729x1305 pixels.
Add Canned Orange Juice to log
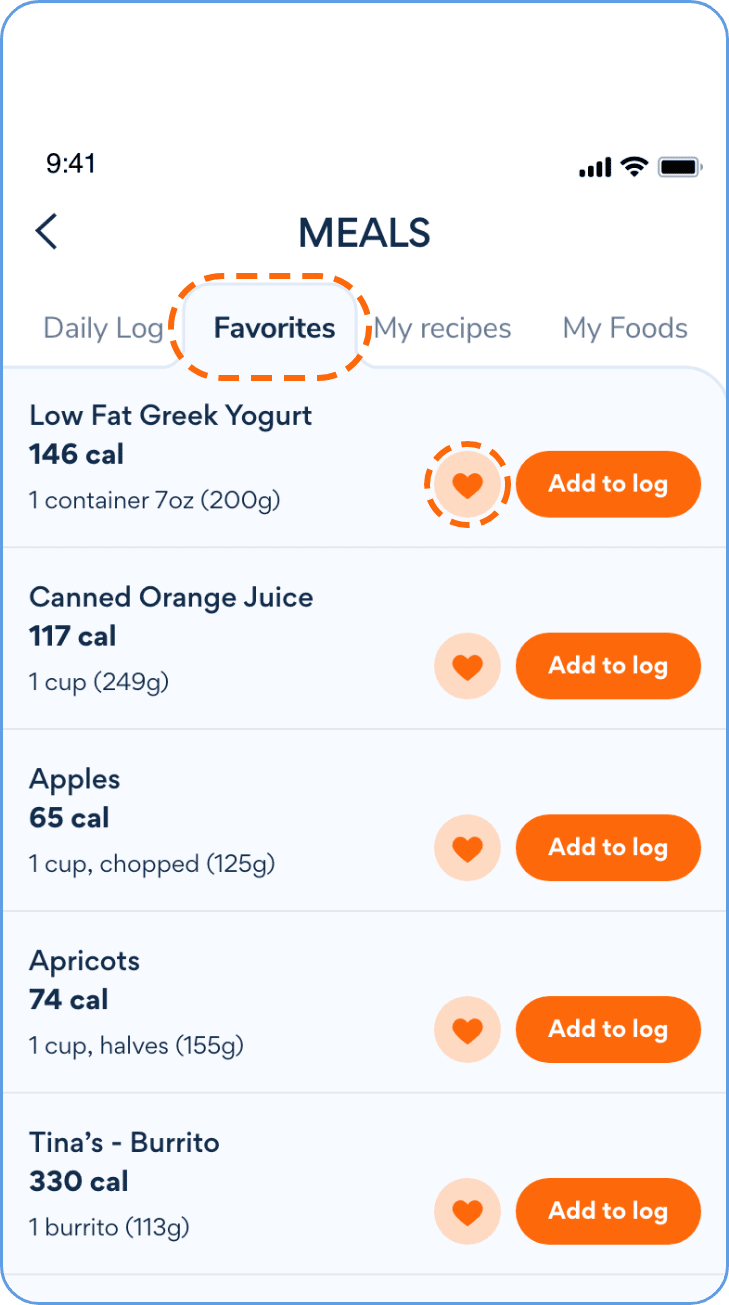(x=608, y=666)
